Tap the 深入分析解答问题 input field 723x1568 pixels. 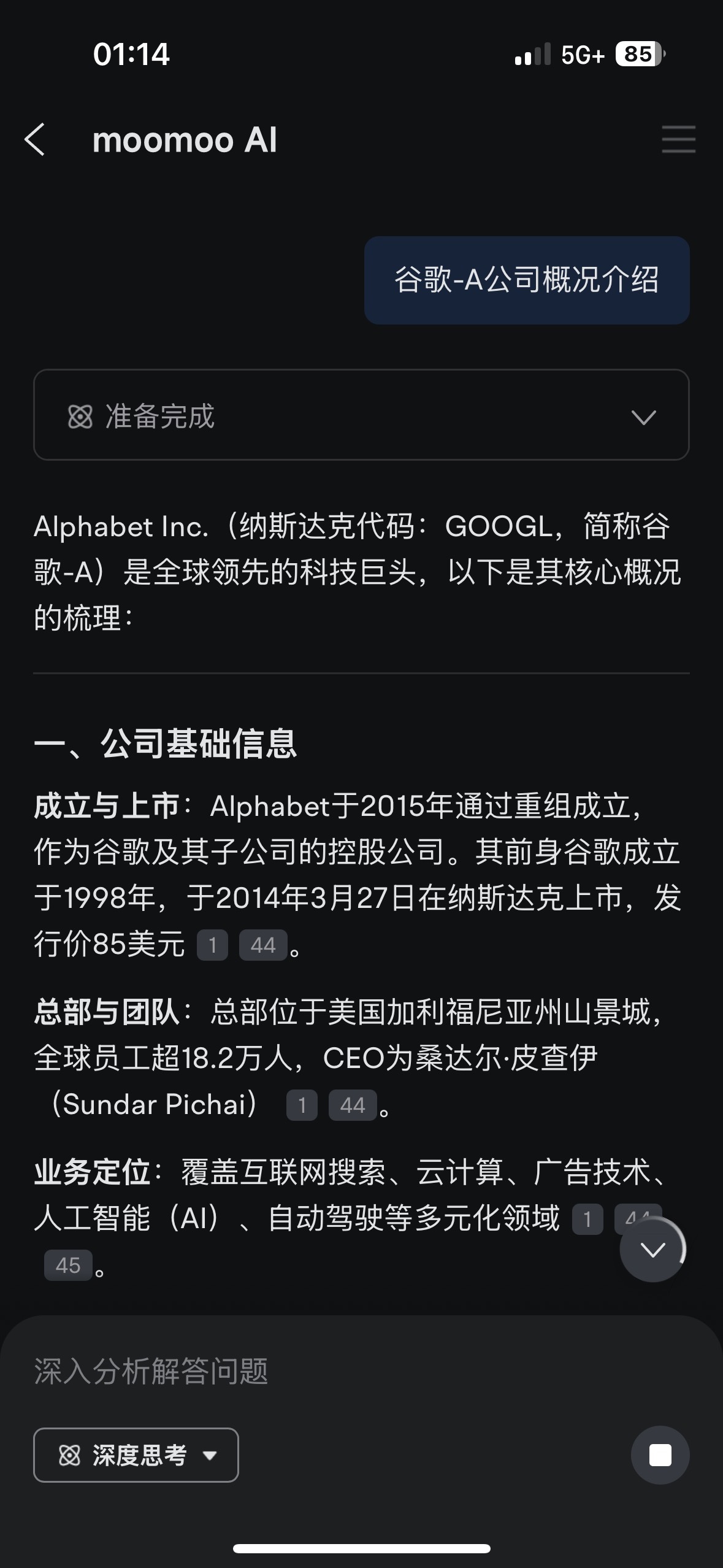361,1371
